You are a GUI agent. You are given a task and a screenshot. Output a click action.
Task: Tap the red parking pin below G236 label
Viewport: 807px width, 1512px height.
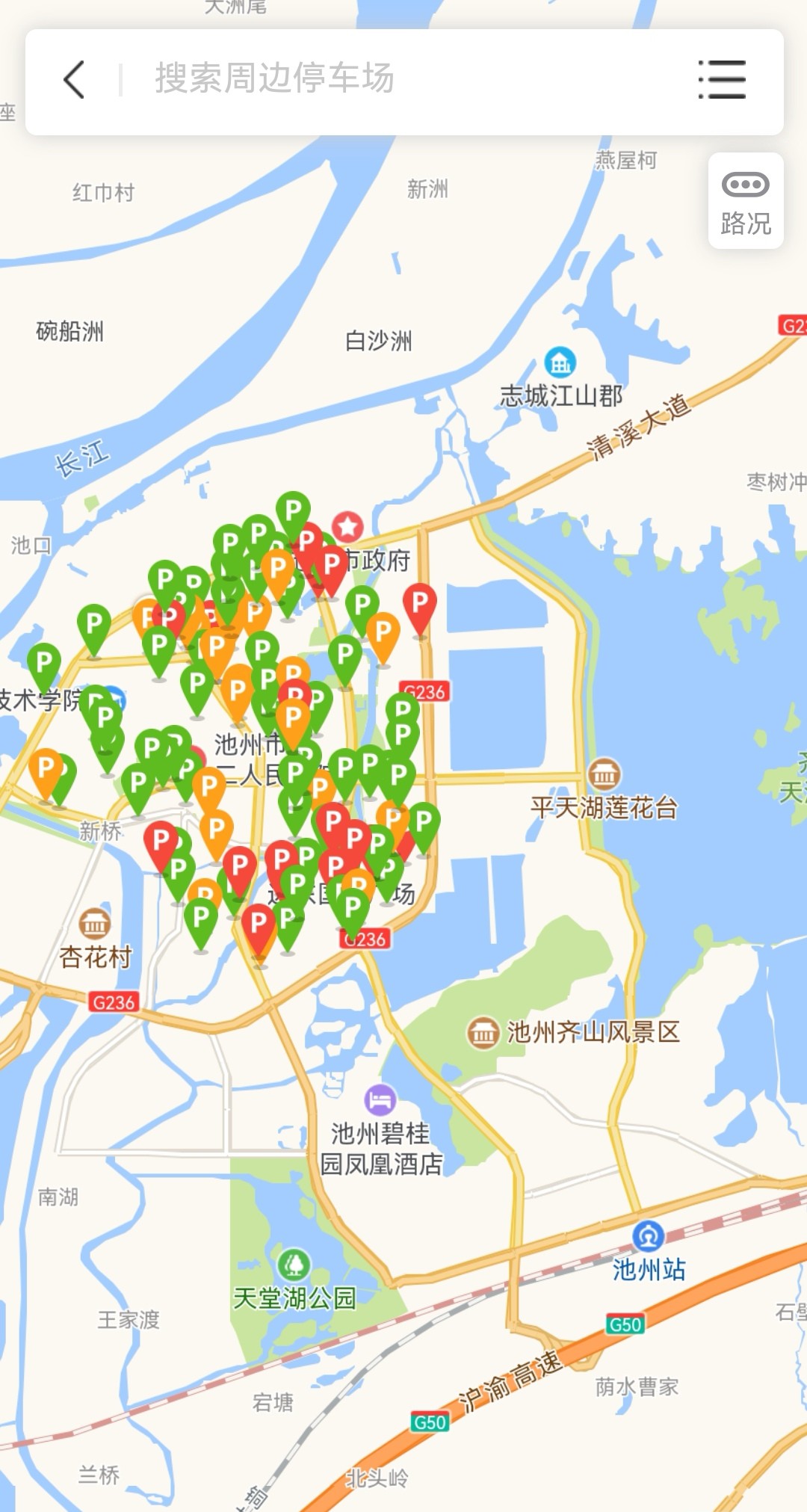(x=420, y=604)
